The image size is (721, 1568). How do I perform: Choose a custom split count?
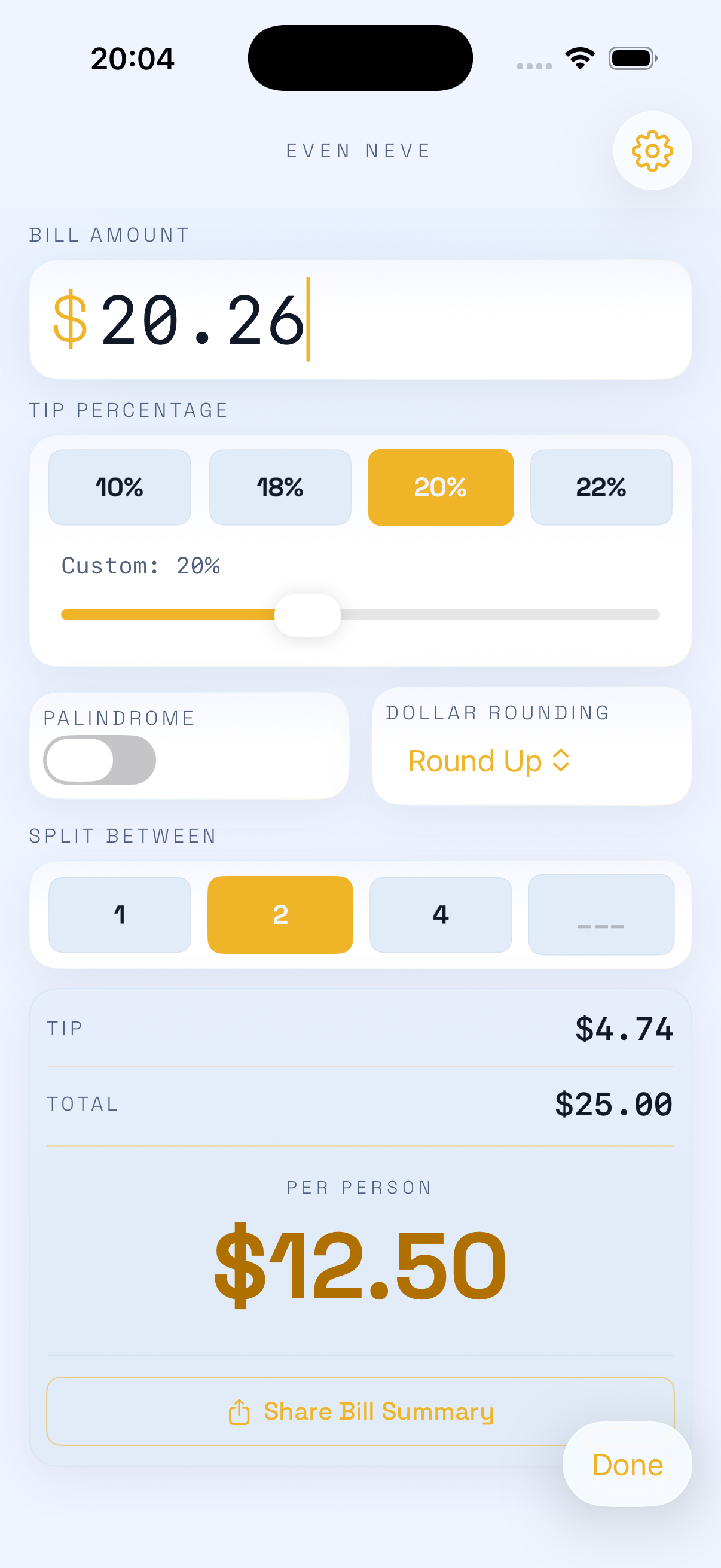point(600,914)
